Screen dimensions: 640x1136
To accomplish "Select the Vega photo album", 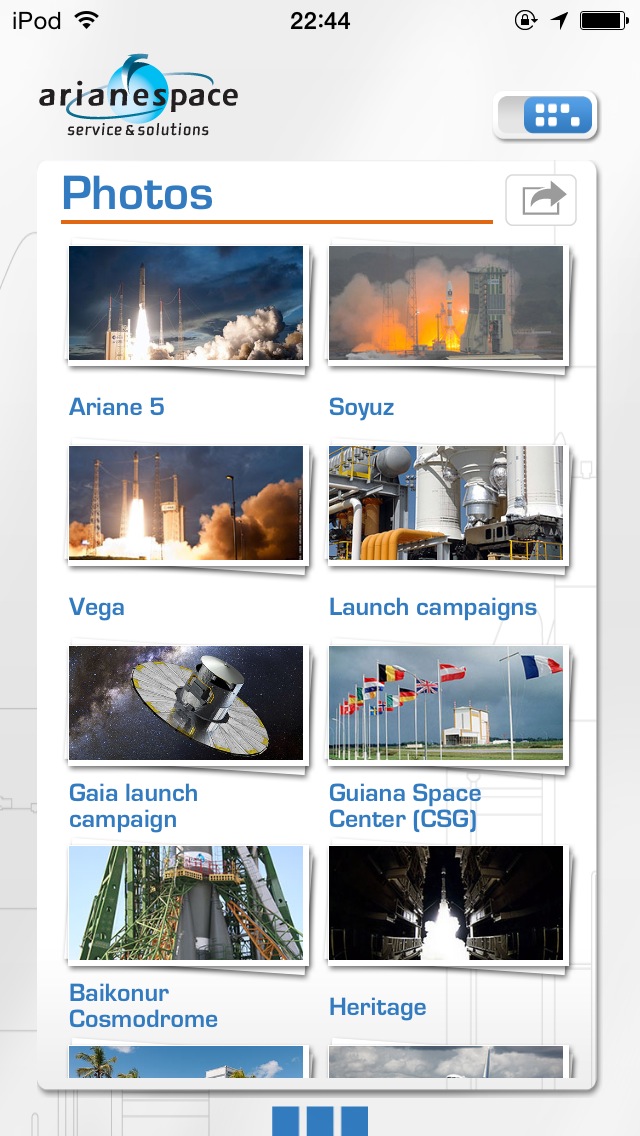I will [186, 504].
